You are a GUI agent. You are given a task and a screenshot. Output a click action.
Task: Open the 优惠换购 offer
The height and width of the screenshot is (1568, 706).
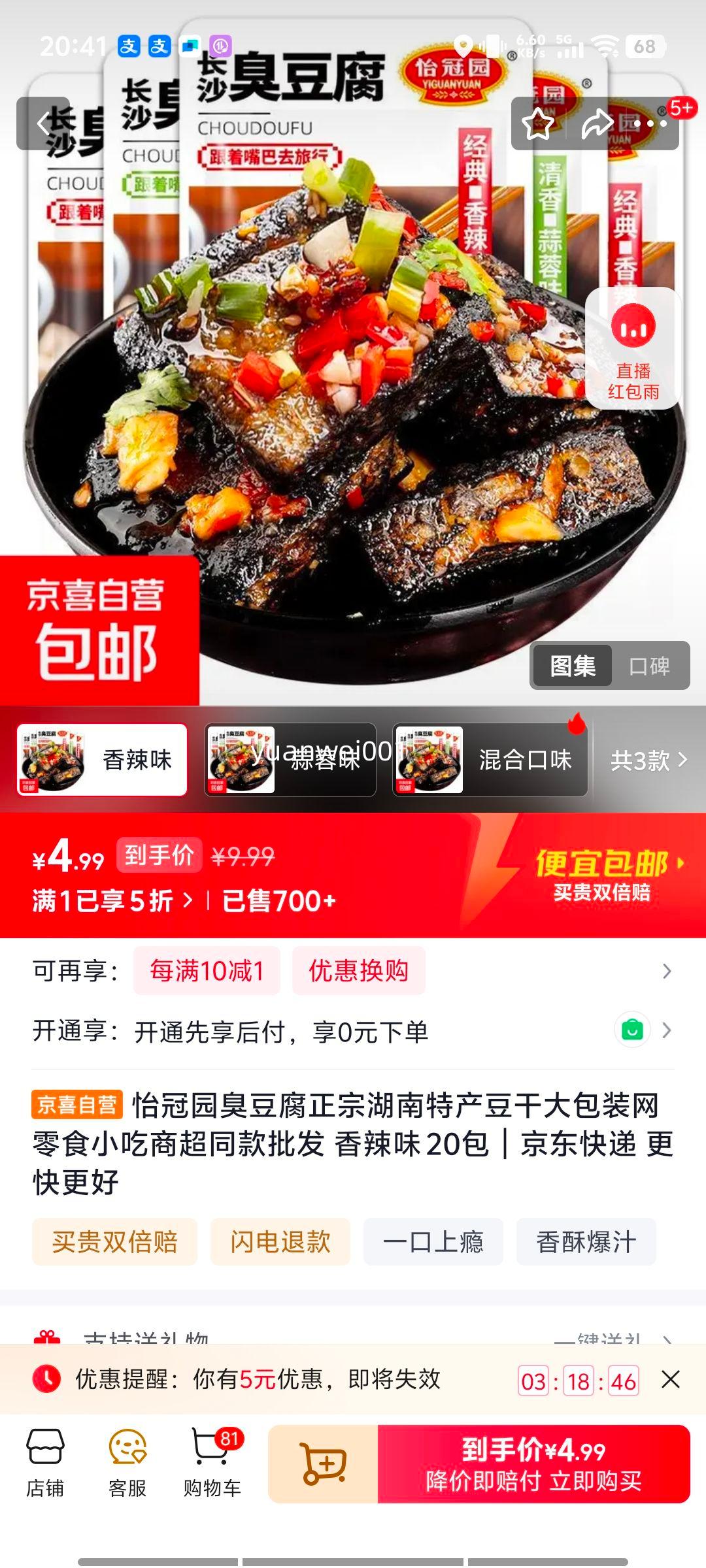[x=358, y=971]
